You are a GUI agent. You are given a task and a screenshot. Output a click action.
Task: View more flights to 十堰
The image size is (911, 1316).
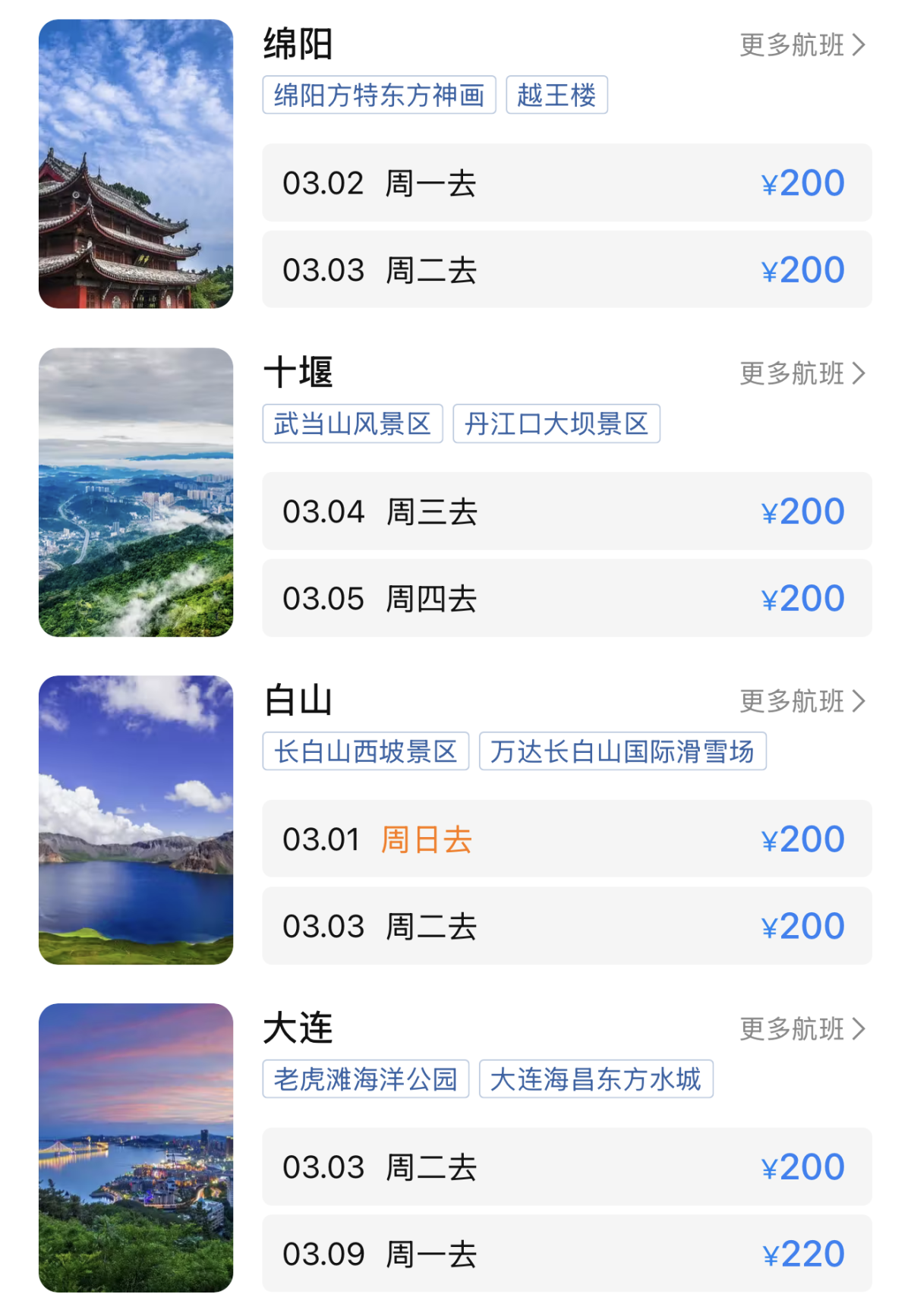[802, 373]
